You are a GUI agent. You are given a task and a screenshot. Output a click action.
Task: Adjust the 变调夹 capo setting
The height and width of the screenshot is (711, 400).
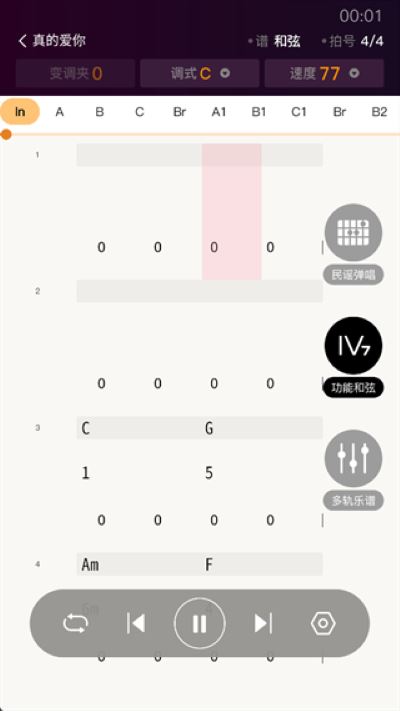[75, 73]
